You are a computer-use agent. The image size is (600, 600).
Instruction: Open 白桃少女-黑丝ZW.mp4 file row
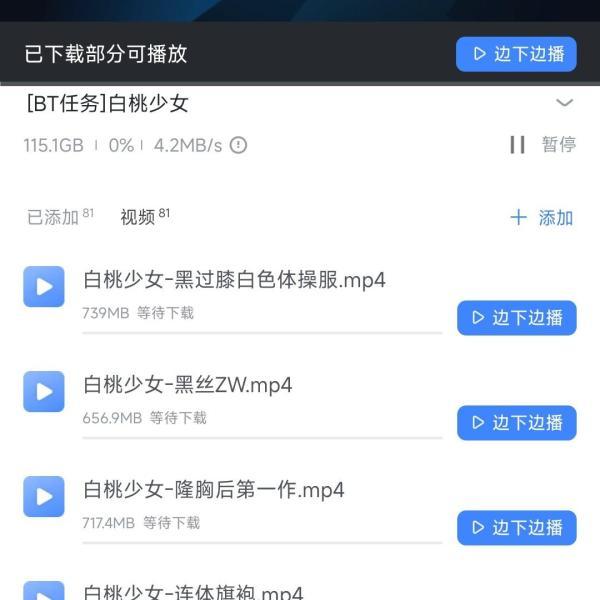[188, 386]
